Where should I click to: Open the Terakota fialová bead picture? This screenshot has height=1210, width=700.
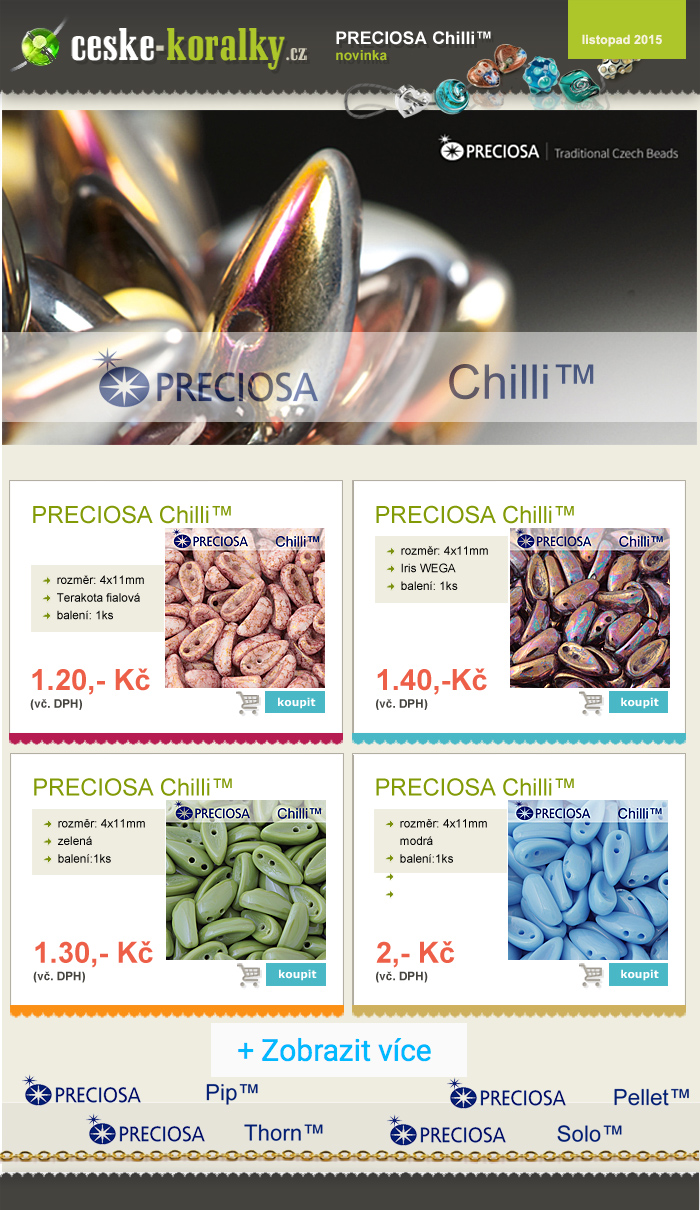point(245,610)
